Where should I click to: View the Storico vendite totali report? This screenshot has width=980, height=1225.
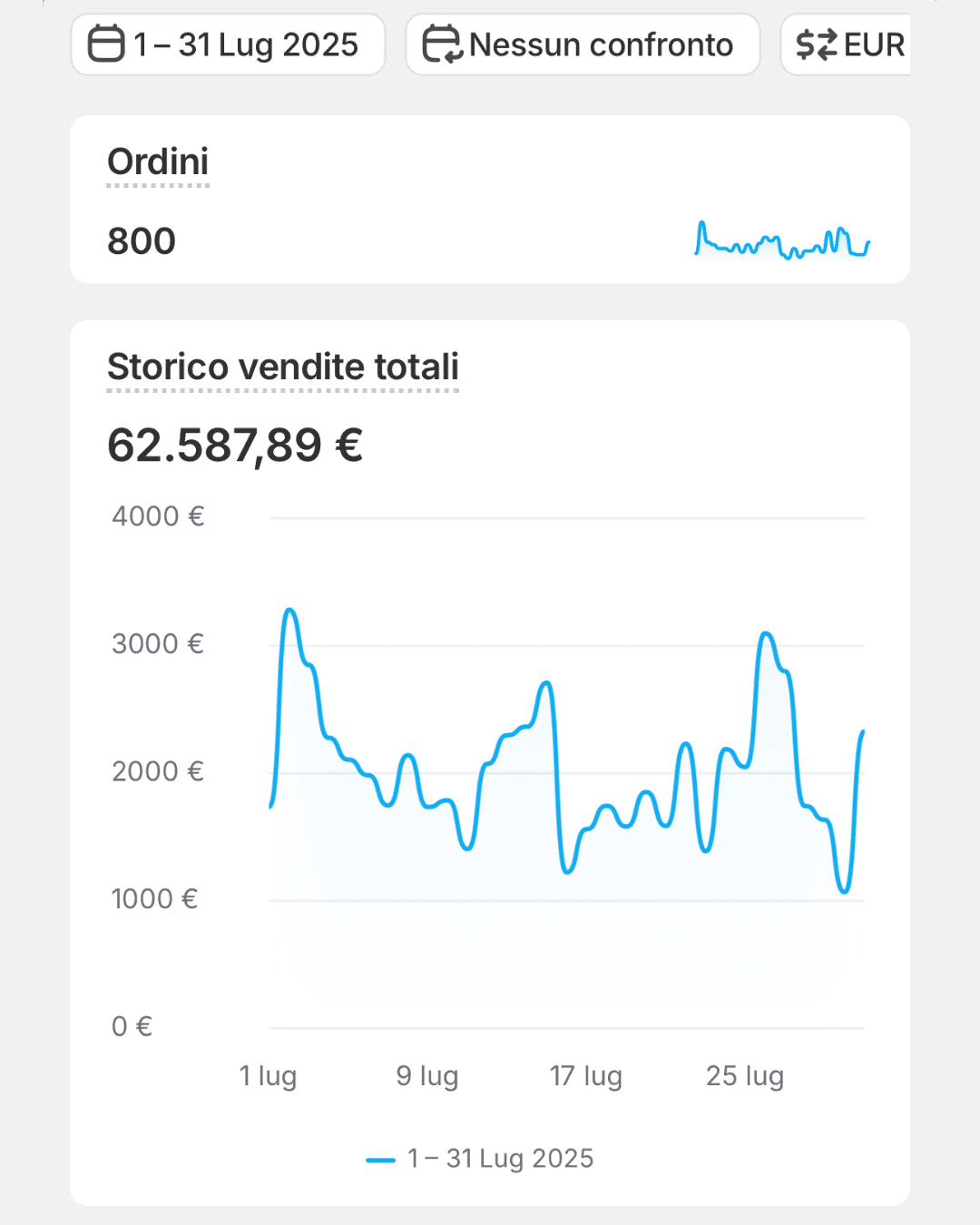click(282, 367)
